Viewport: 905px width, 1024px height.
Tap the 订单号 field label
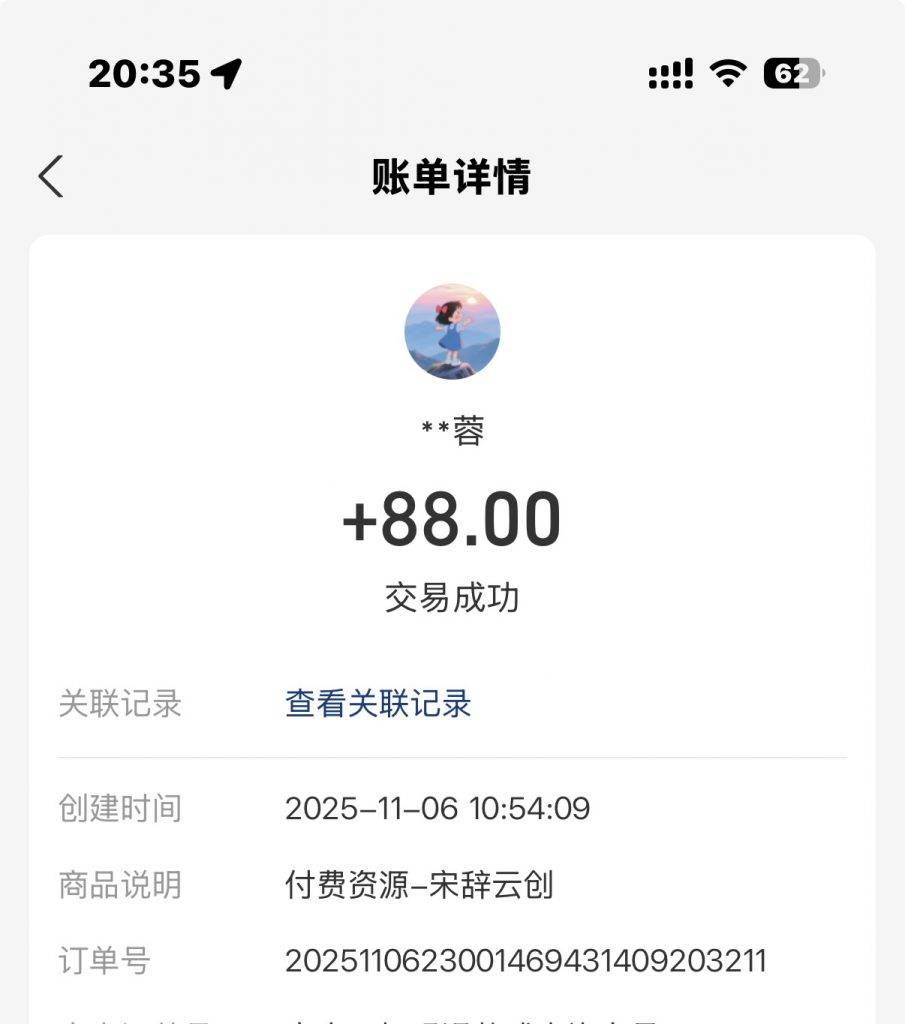(x=105, y=960)
